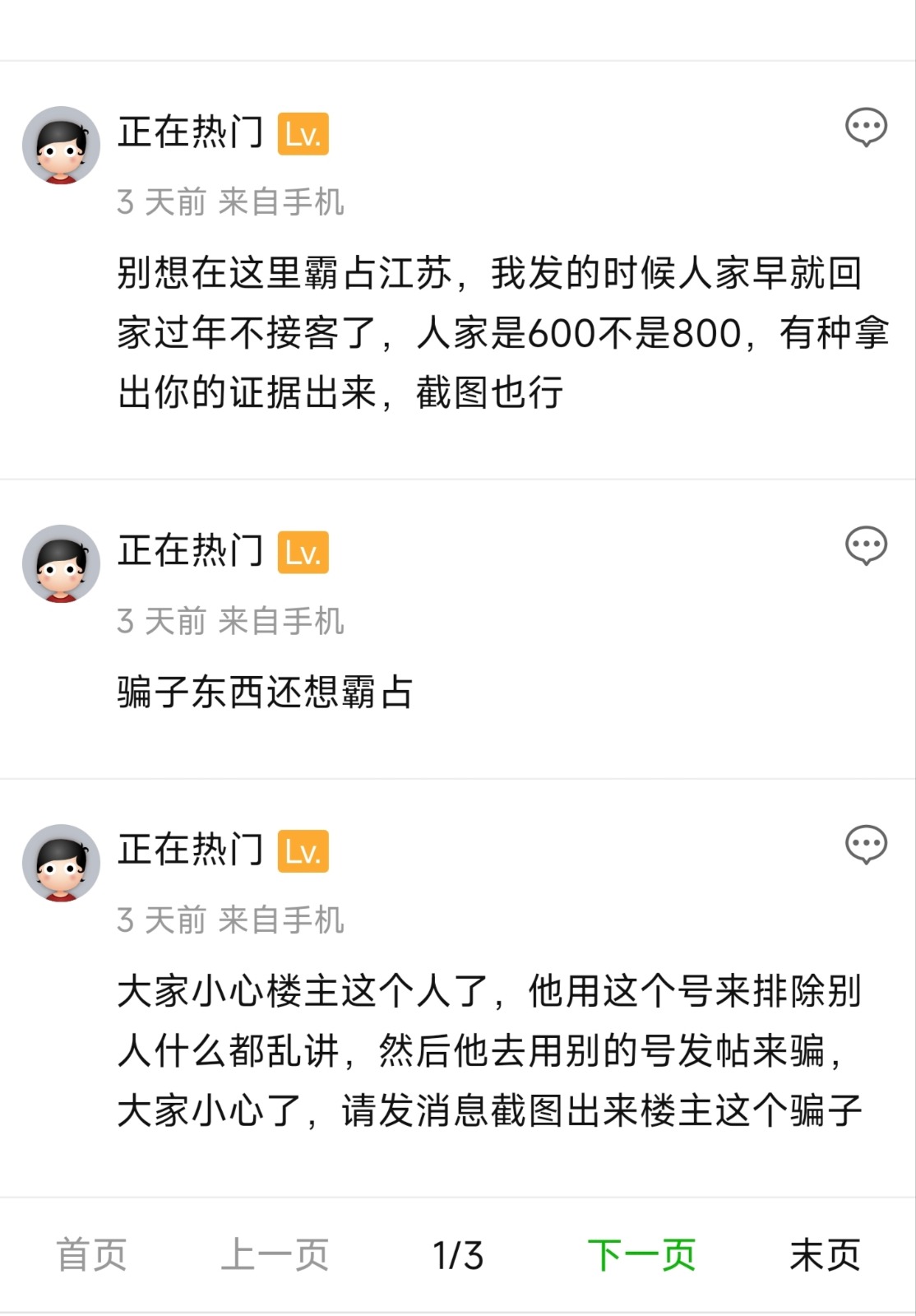This screenshot has width=916, height=1316.
Task: Tap the 首页 first page button
Action: pos(91,1255)
